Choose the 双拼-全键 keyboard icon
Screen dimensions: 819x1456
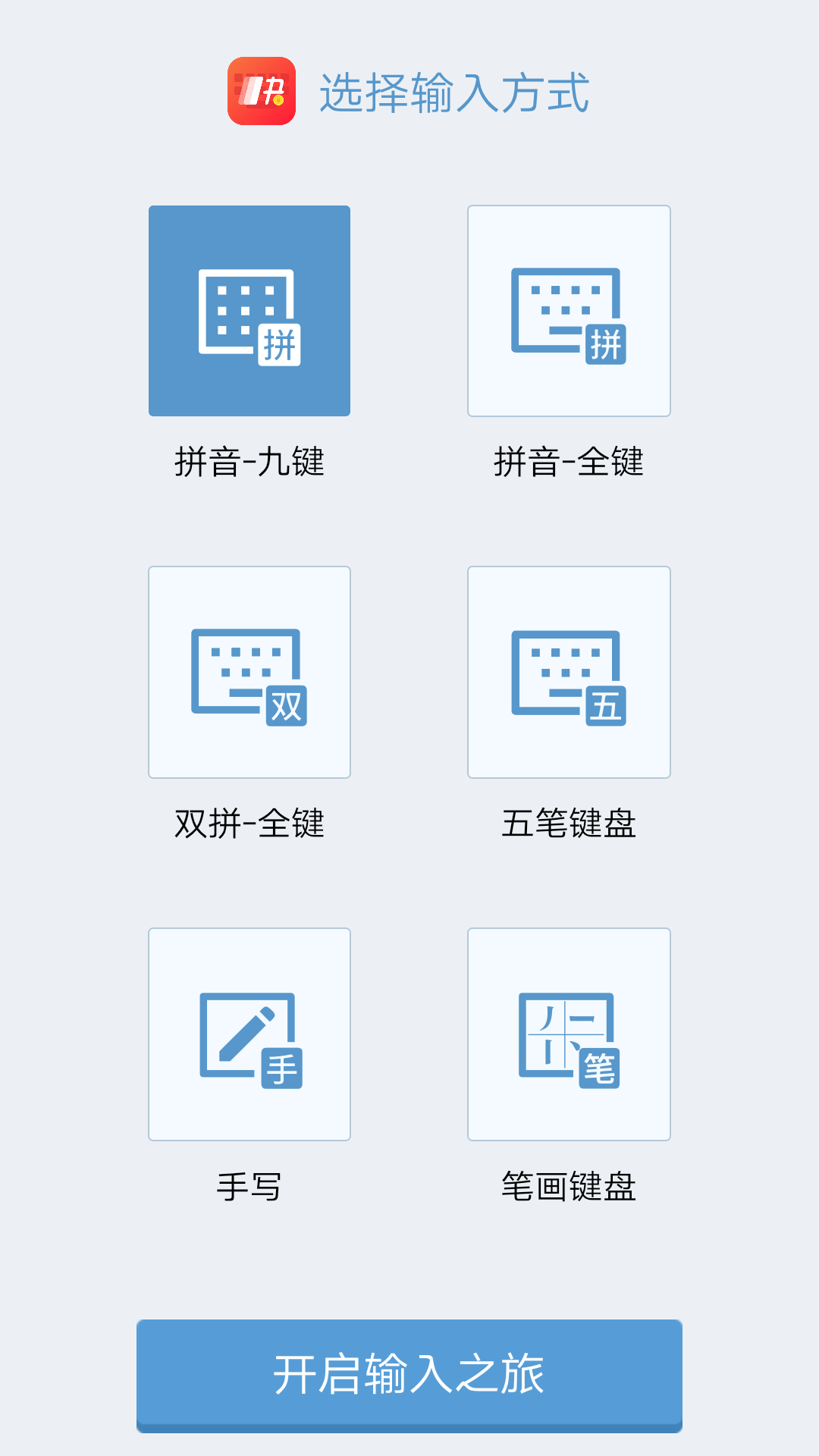click(249, 672)
